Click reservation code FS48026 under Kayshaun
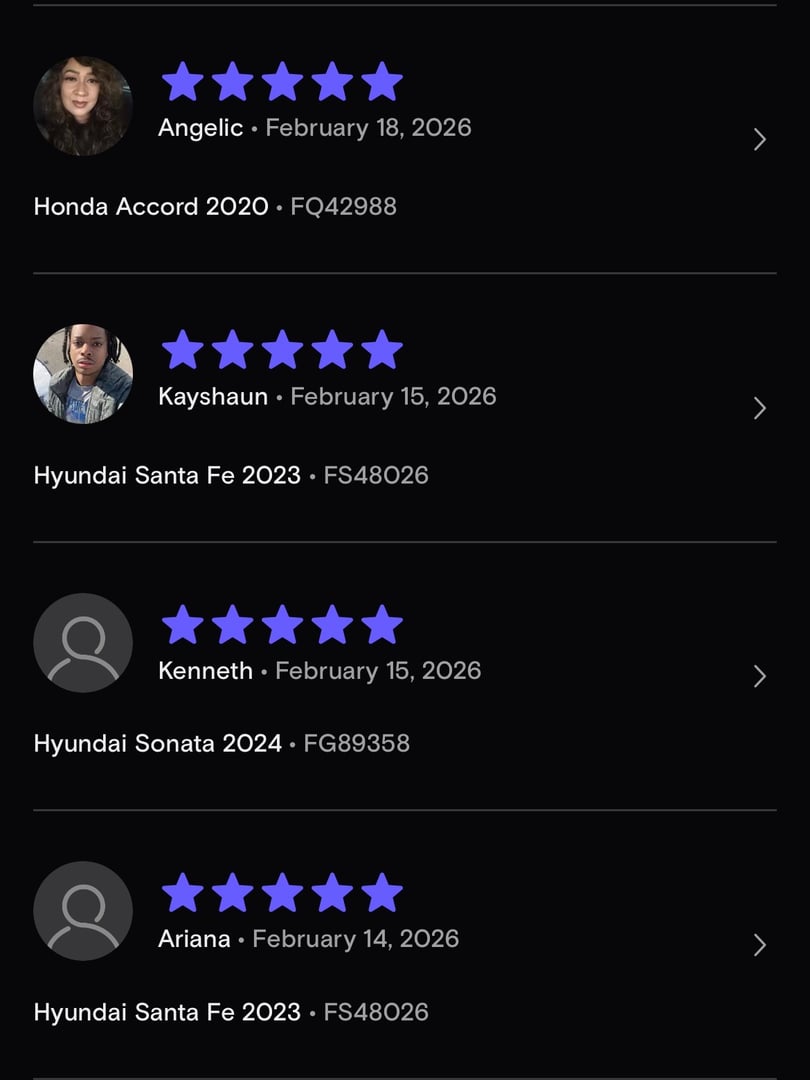This screenshot has height=1080, width=810. (376, 476)
